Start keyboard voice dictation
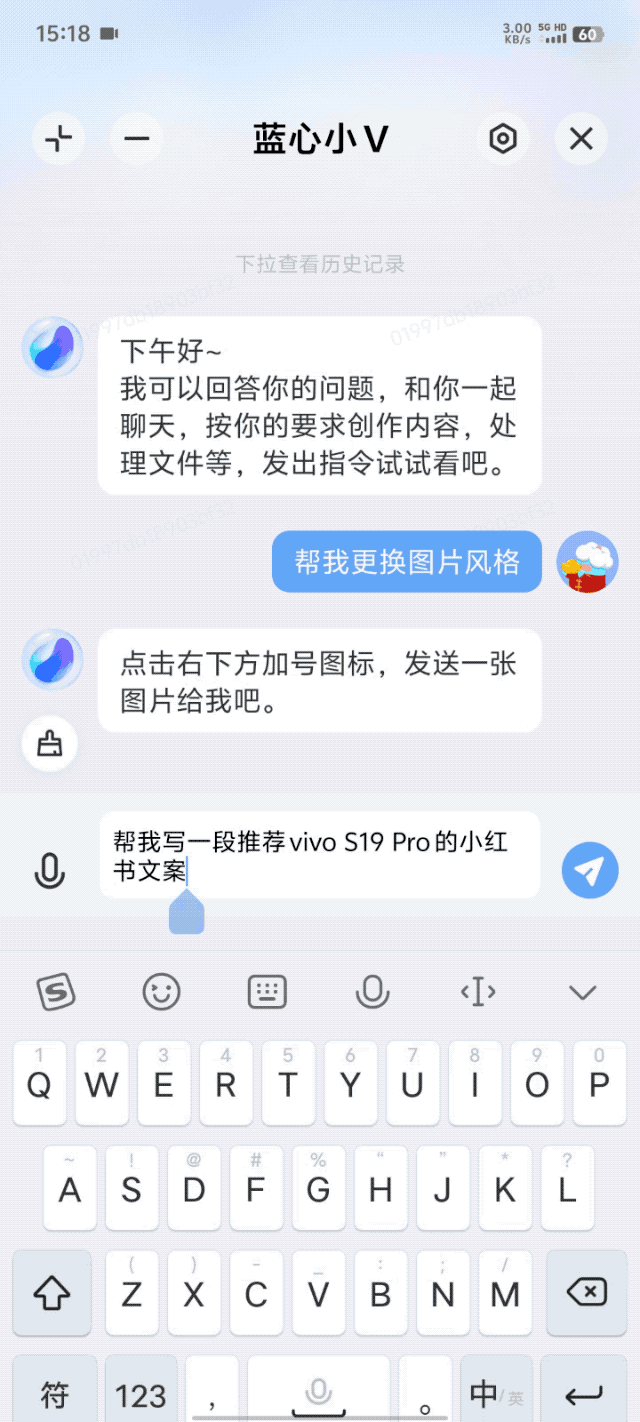Viewport: 640px width, 1422px height. click(x=372, y=992)
